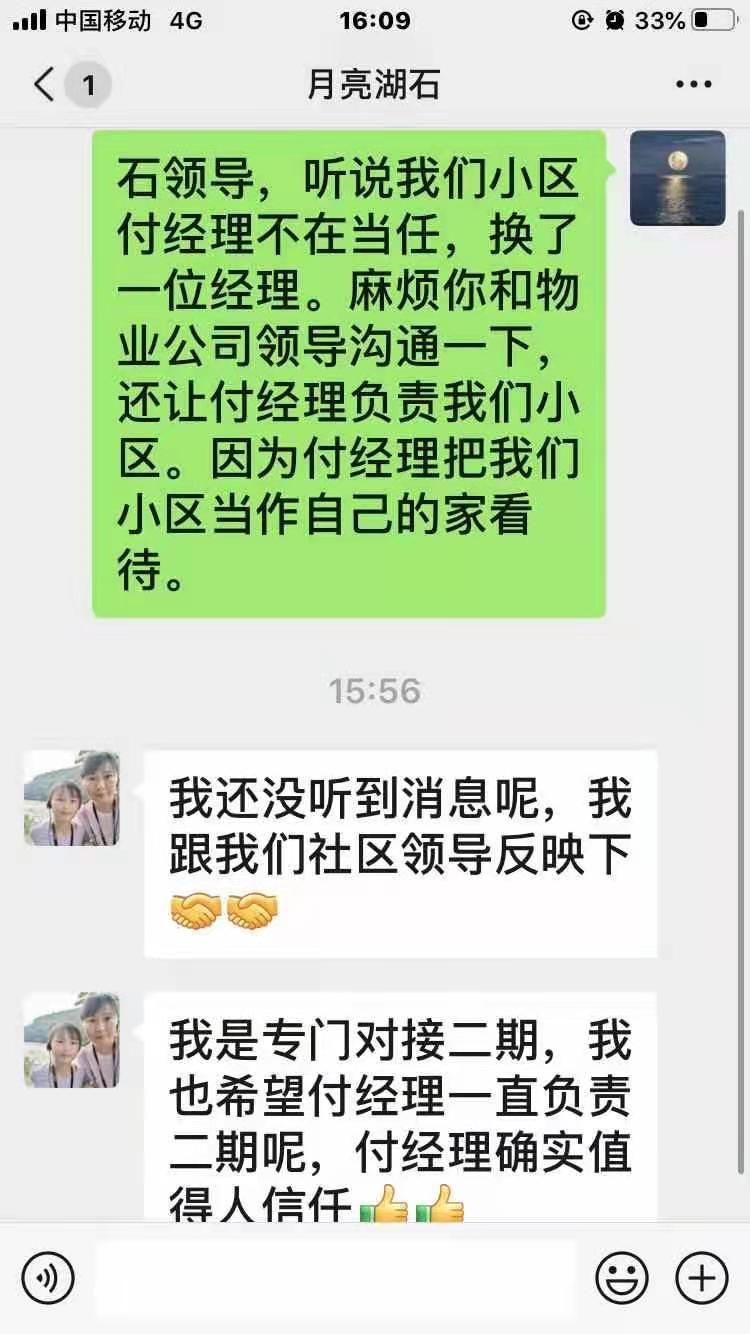This screenshot has height=1334, width=750.
Task: Open my moon avatar profile
Action: (x=677, y=178)
